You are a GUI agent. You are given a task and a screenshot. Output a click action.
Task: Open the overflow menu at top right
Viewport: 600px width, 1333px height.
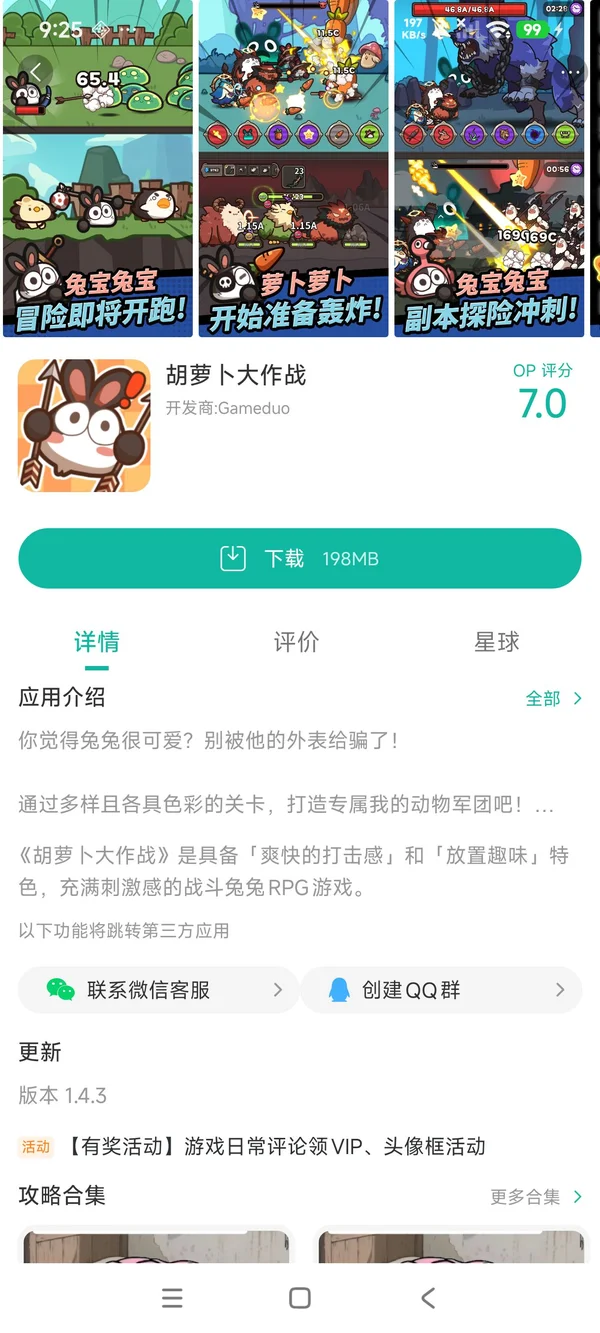click(572, 72)
